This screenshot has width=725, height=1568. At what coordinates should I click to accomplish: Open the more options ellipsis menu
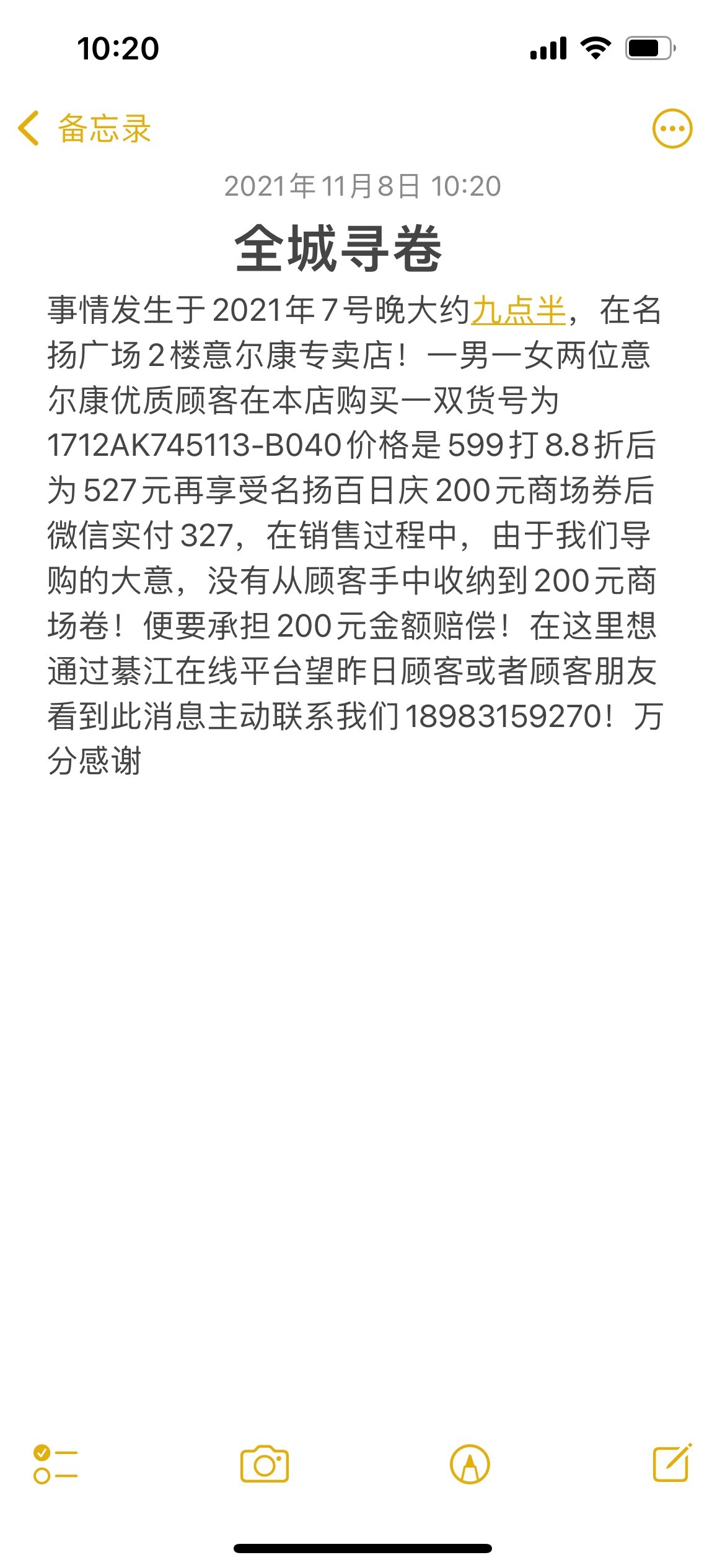pyautogui.click(x=672, y=129)
